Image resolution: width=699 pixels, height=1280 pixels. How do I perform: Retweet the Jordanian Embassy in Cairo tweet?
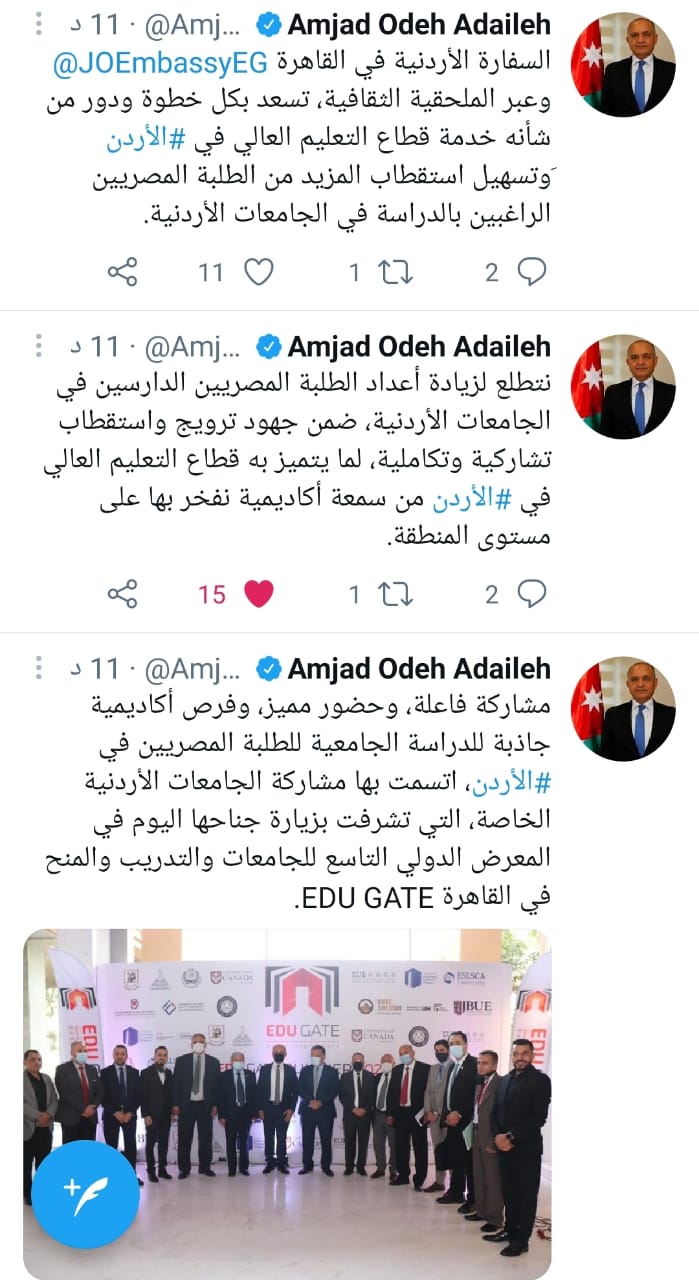tap(394, 272)
